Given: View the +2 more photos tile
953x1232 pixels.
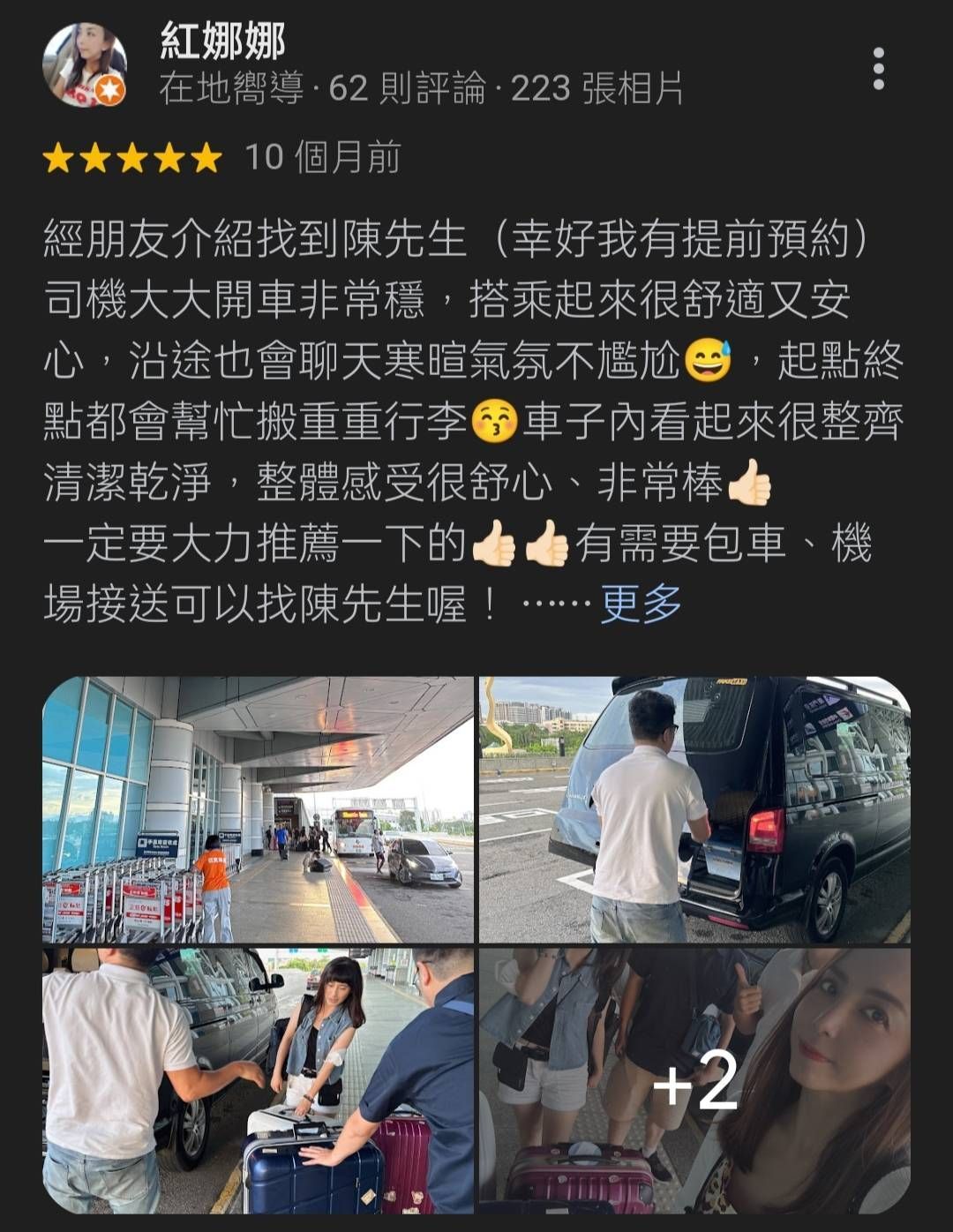Looking at the screenshot, I should pyautogui.click(x=694, y=1080).
